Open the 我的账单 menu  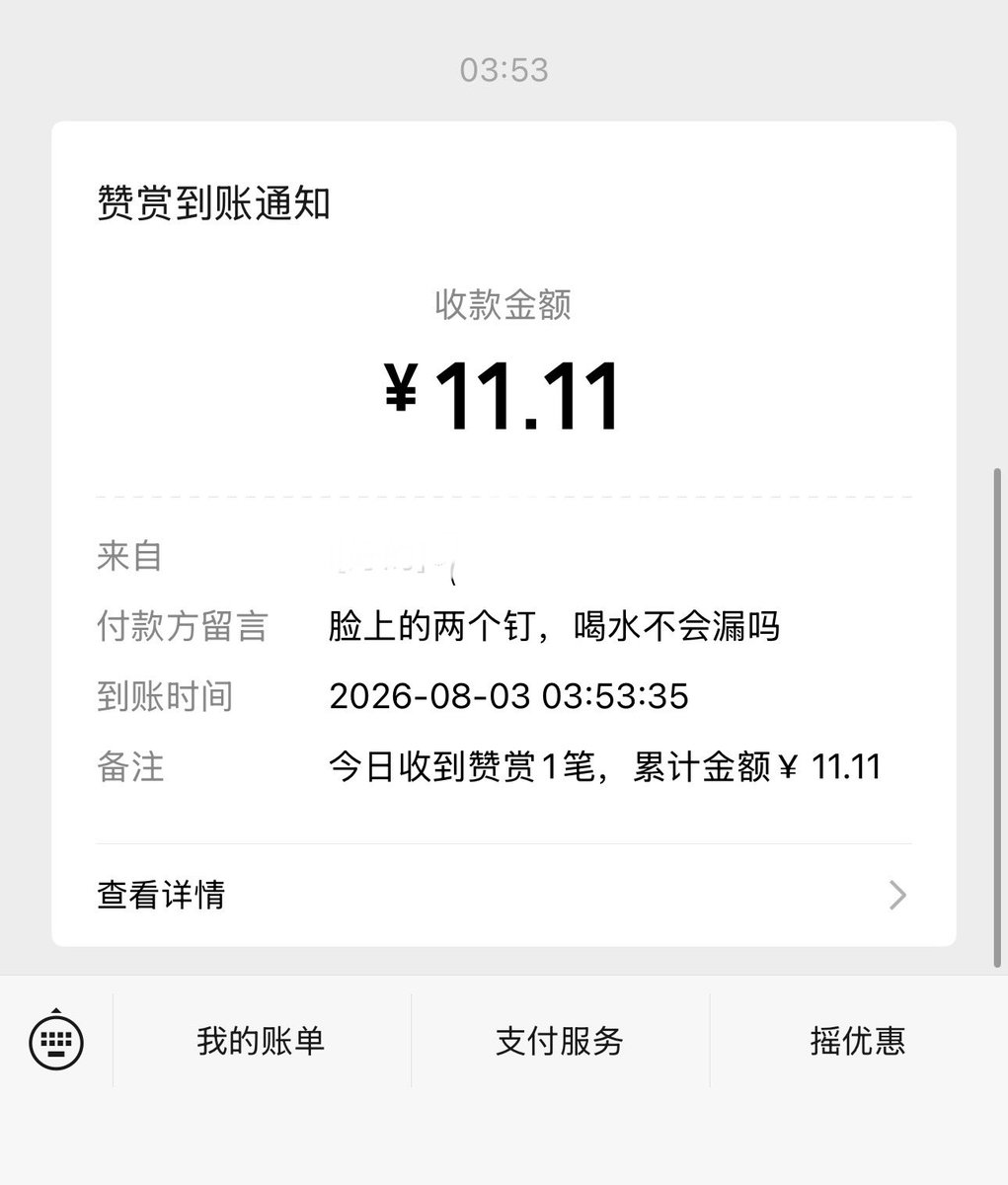pyautogui.click(x=262, y=1041)
